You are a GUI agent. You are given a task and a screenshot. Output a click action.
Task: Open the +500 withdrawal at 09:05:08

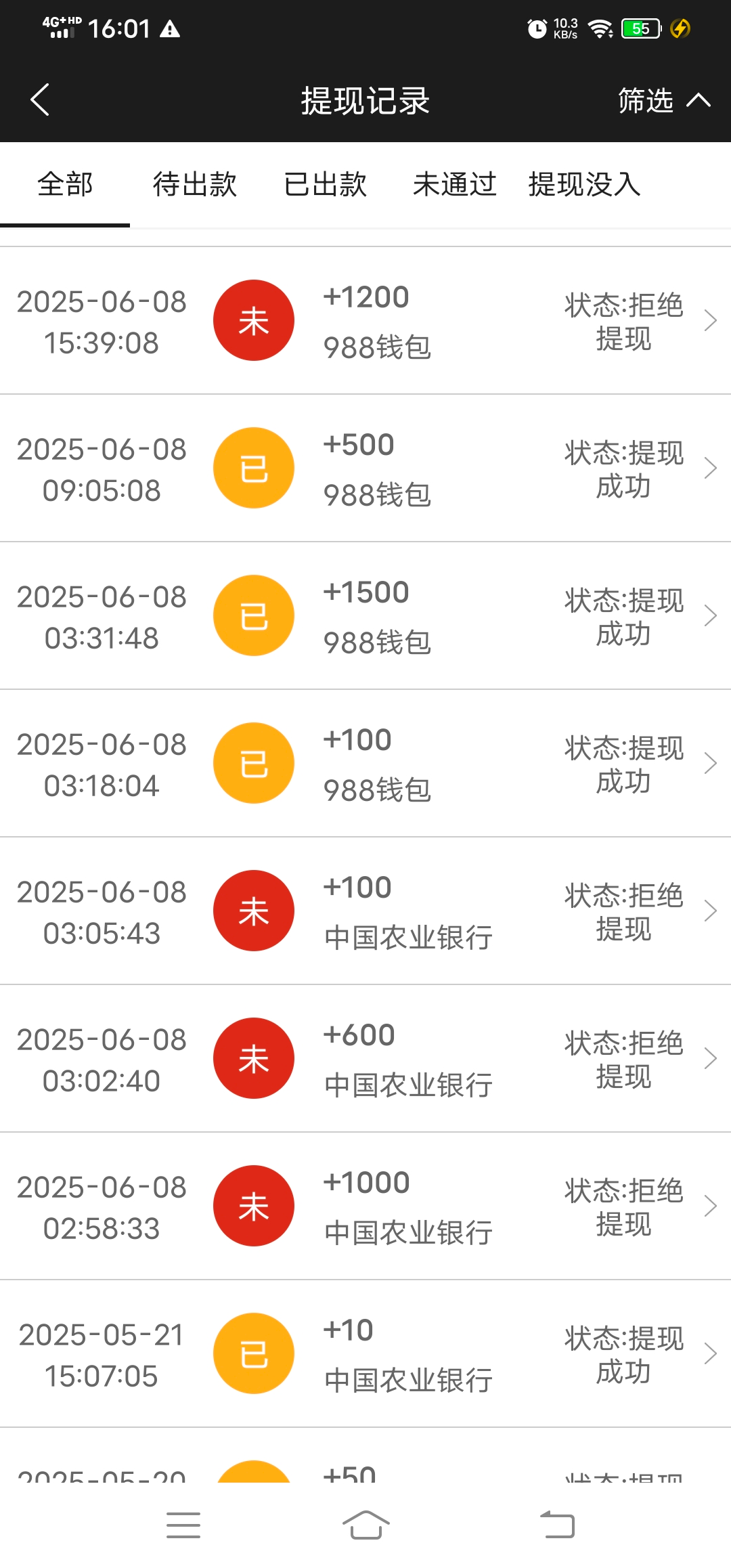pyautogui.click(x=365, y=469)
